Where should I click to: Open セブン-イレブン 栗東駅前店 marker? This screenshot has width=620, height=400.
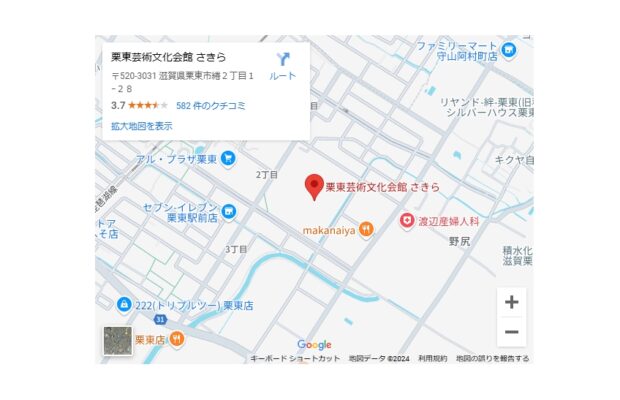coord(229,210)
